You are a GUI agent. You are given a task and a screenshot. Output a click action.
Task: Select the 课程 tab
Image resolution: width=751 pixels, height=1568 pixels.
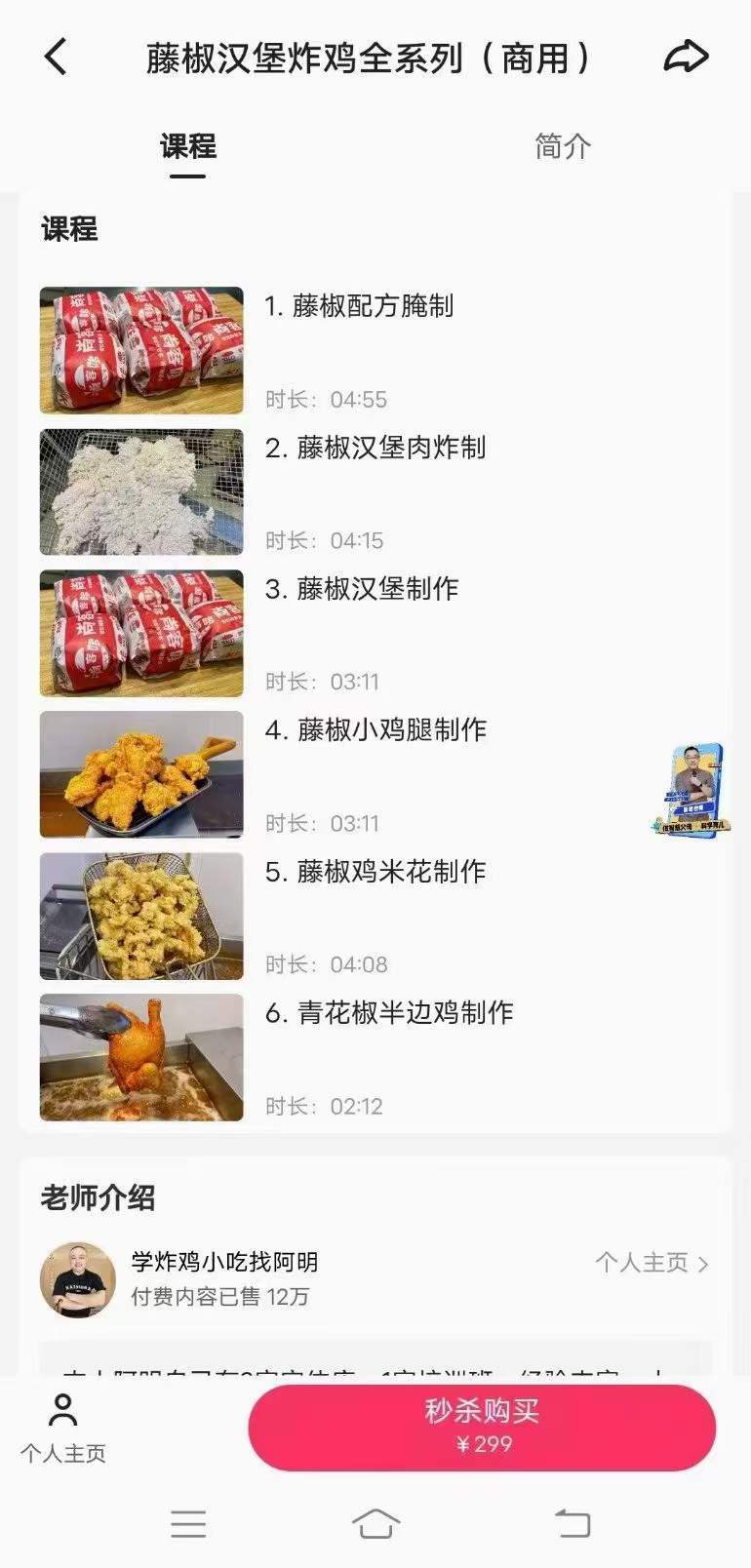click(189, 147)
